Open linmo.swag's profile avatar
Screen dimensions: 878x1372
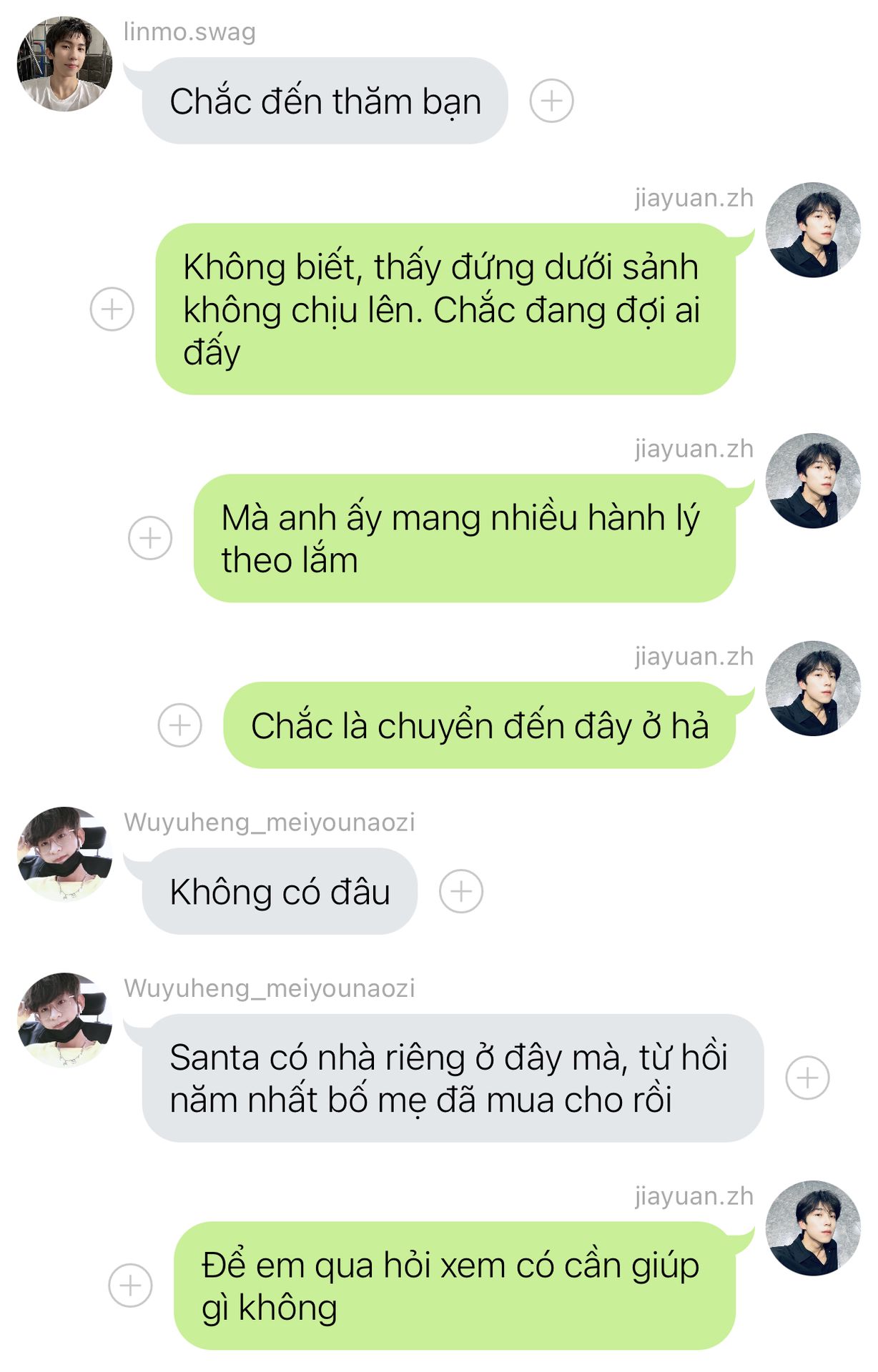[x=64, y=64]
